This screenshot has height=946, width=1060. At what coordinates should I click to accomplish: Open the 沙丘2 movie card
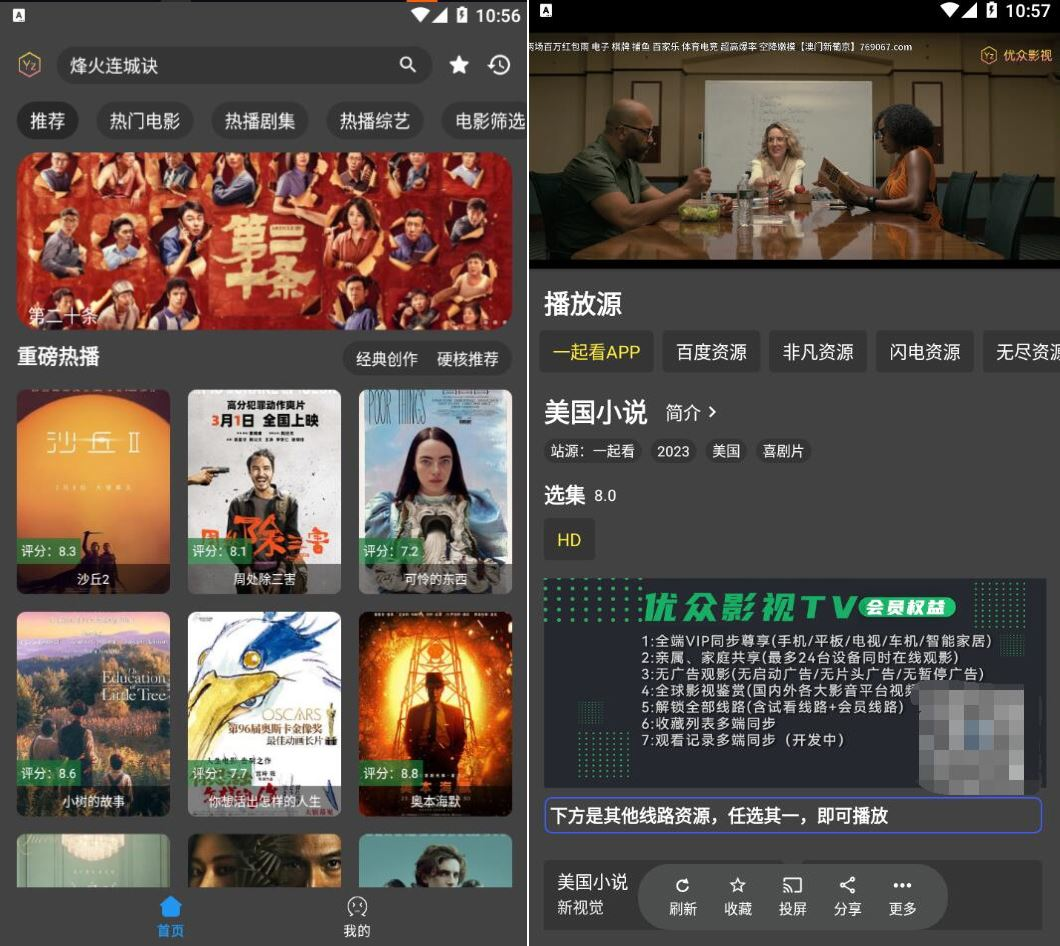[94, 491]
